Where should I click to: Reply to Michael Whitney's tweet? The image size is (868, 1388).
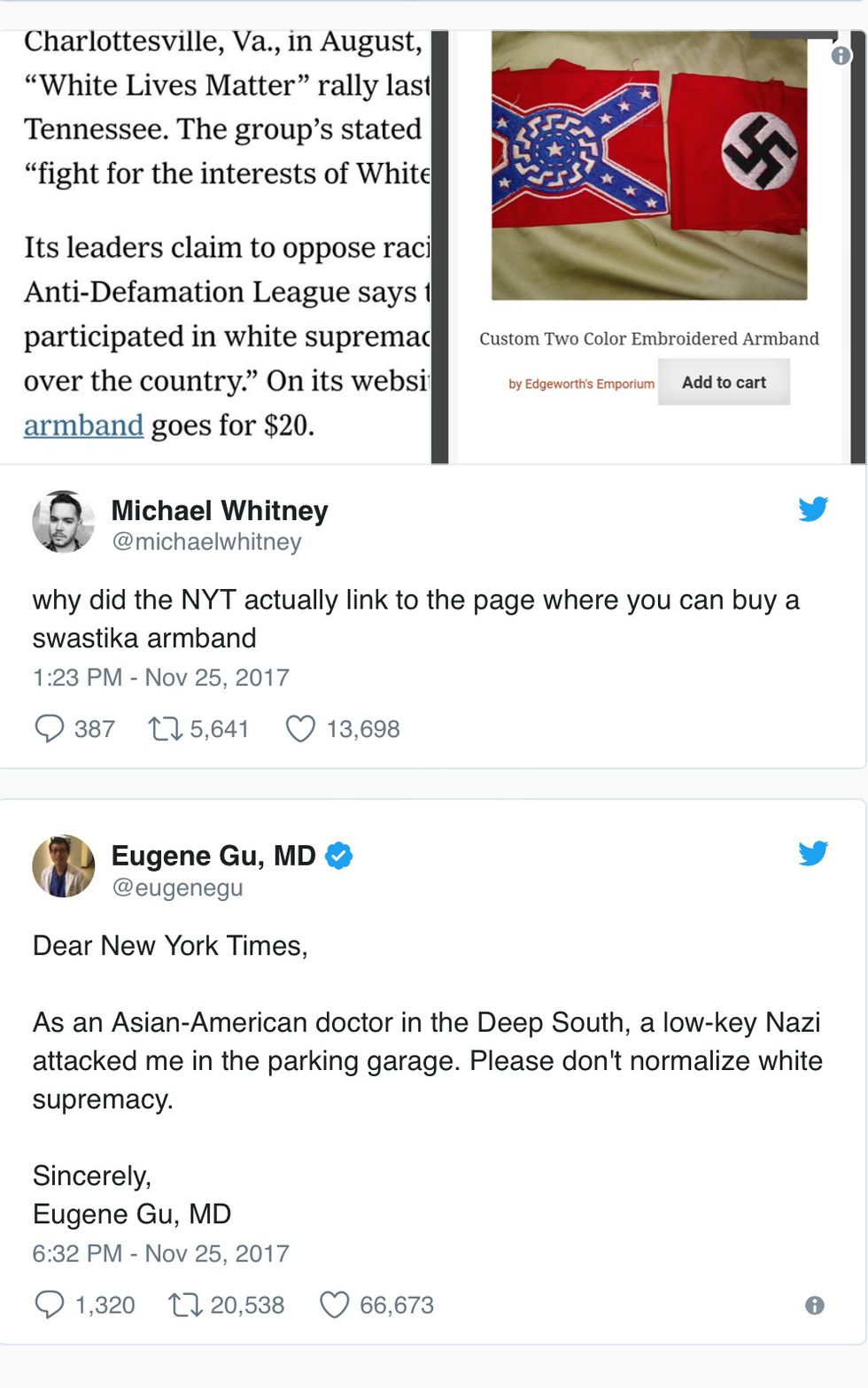(49, 728)
